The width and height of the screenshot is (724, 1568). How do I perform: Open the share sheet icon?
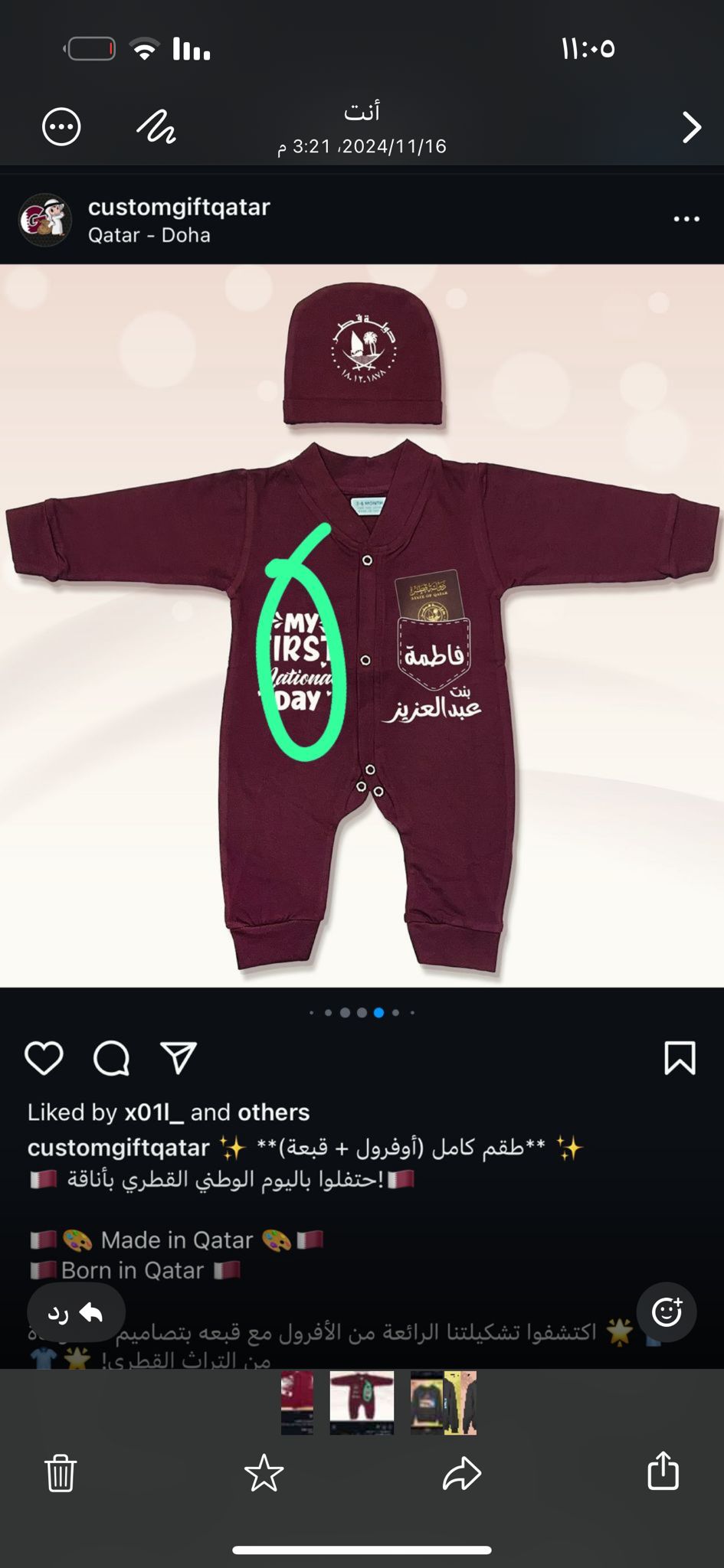coord(663,1471)
